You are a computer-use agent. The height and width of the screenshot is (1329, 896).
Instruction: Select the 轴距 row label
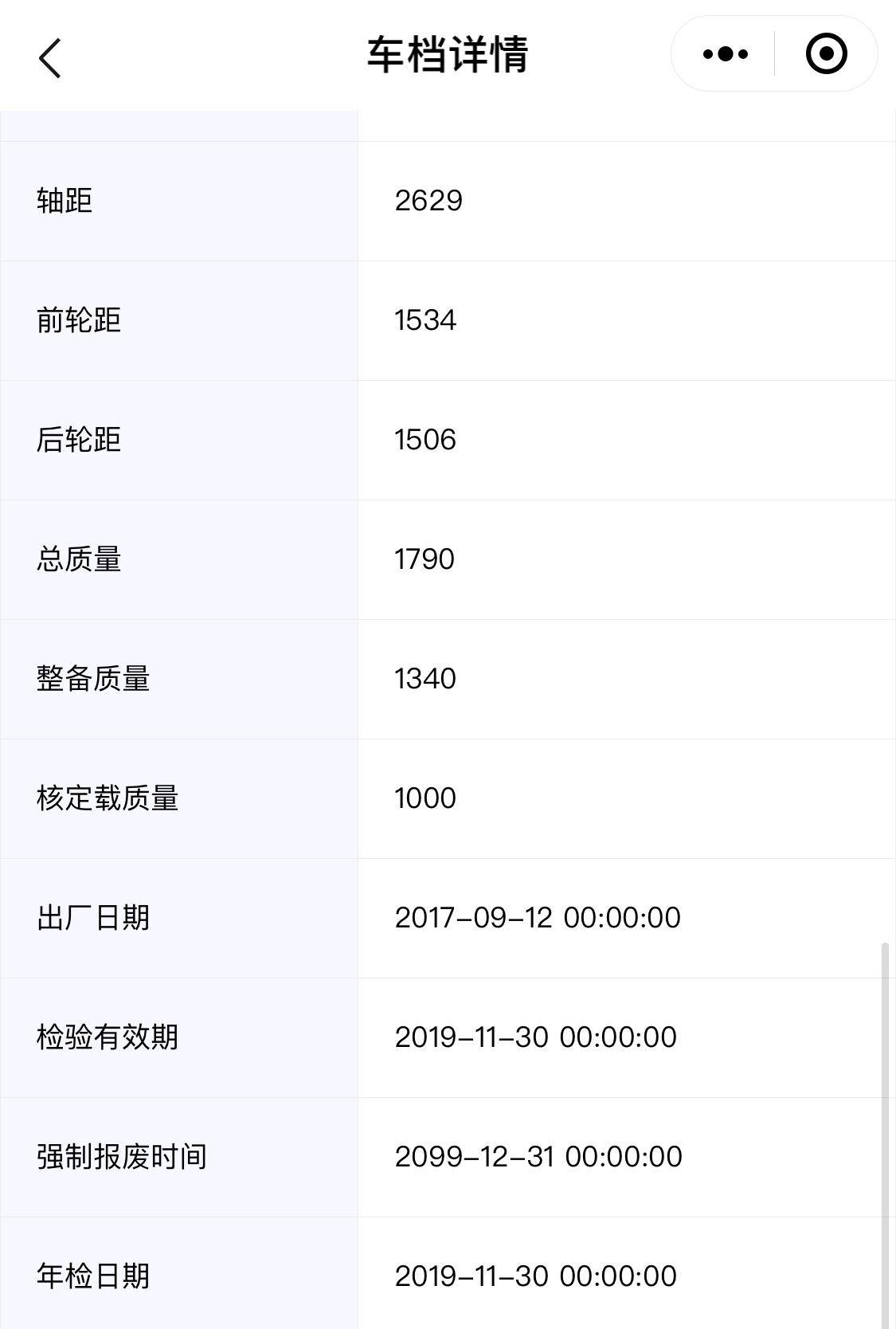[65, 201]
